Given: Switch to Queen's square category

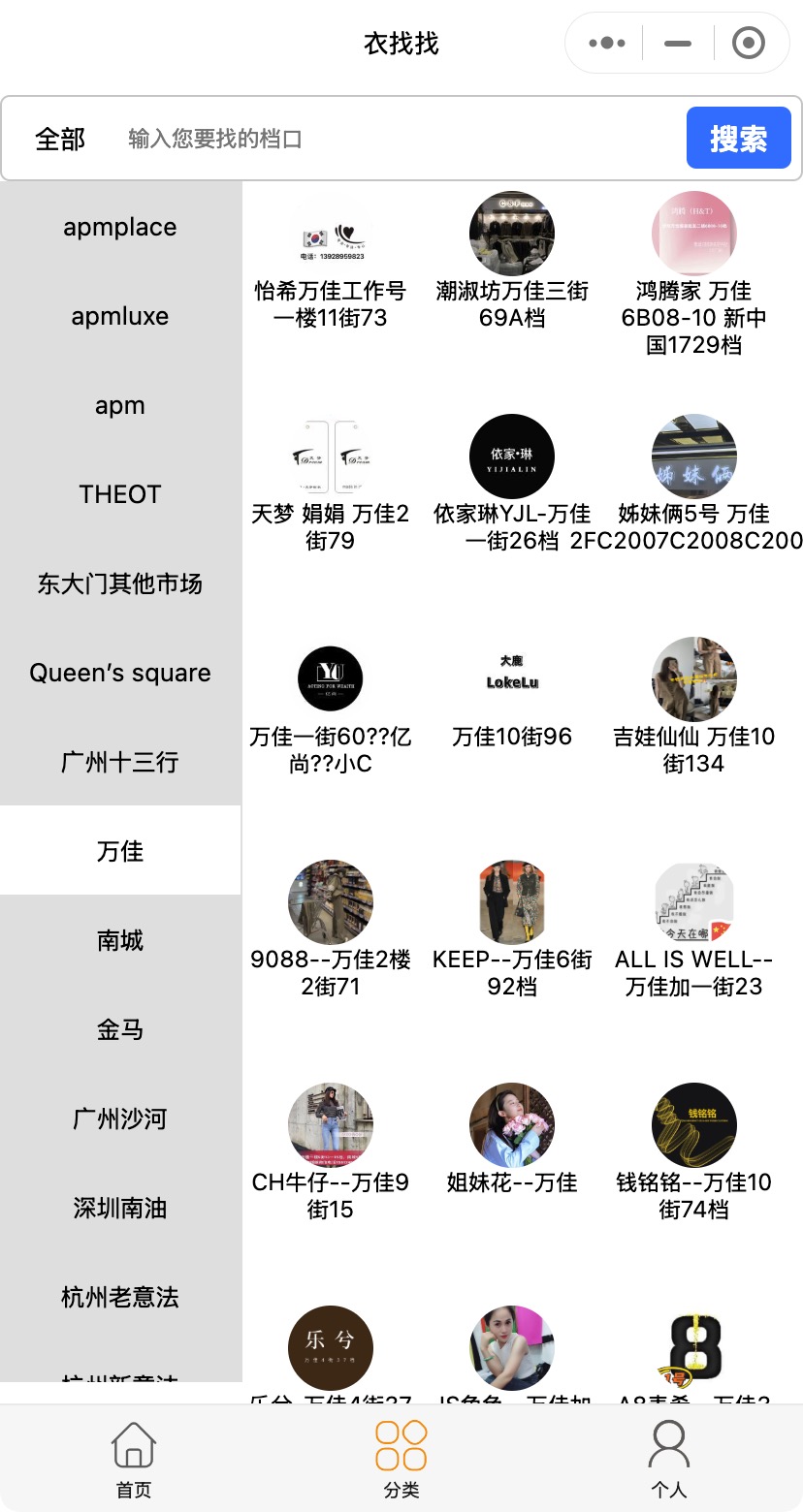Looking at the screenshot, I should [x=120, y=673].
